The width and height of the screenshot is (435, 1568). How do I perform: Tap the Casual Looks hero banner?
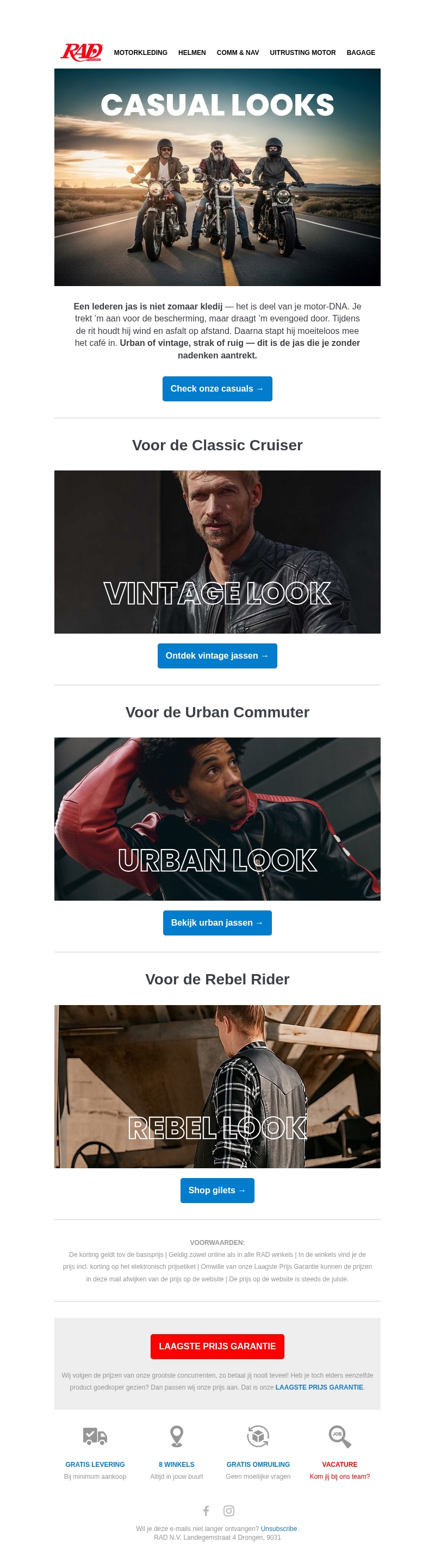tap(217, 177)
